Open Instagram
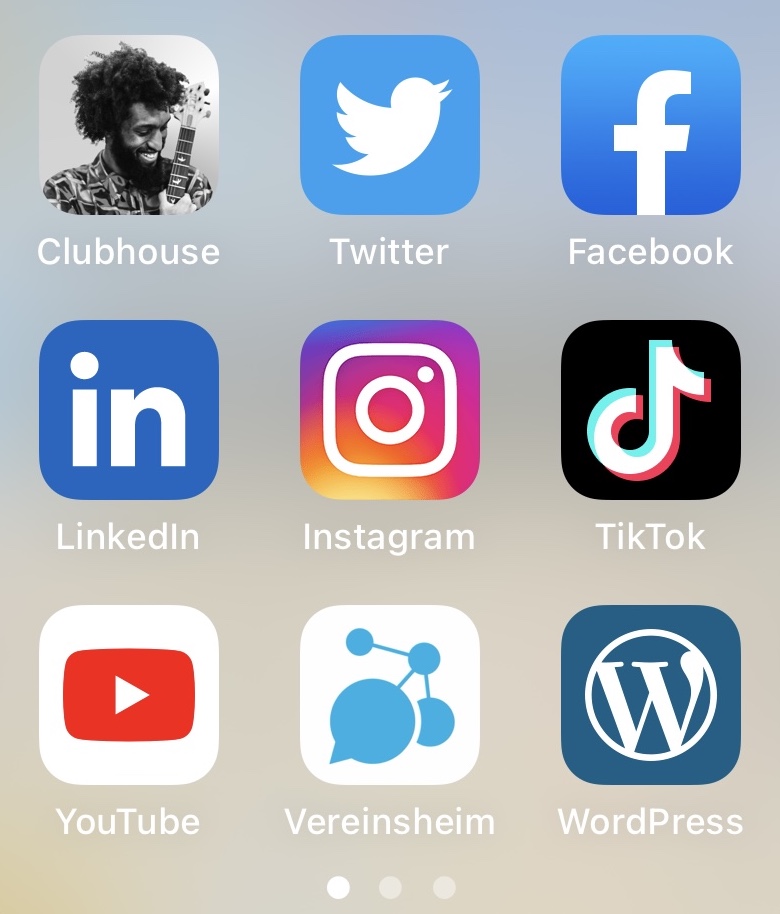Screen dimensions: 780x914 click(390, 410)
